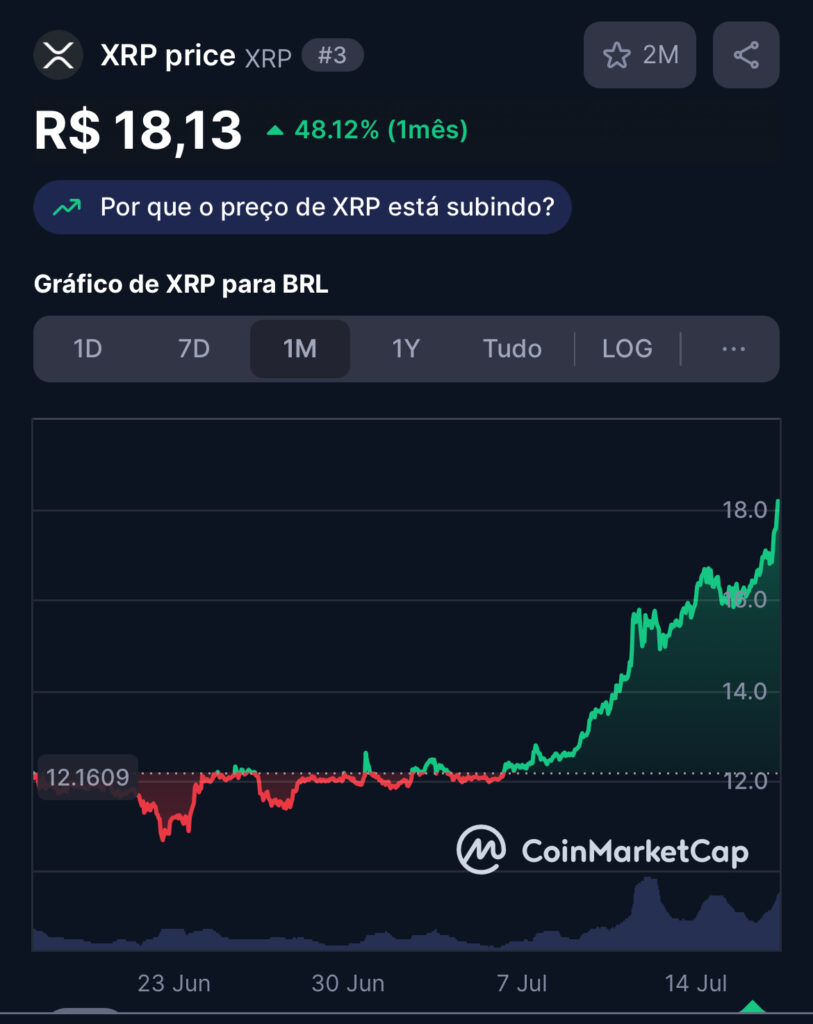
Task: Toggle the LOG scale on the chart
Action: [627, 349]
